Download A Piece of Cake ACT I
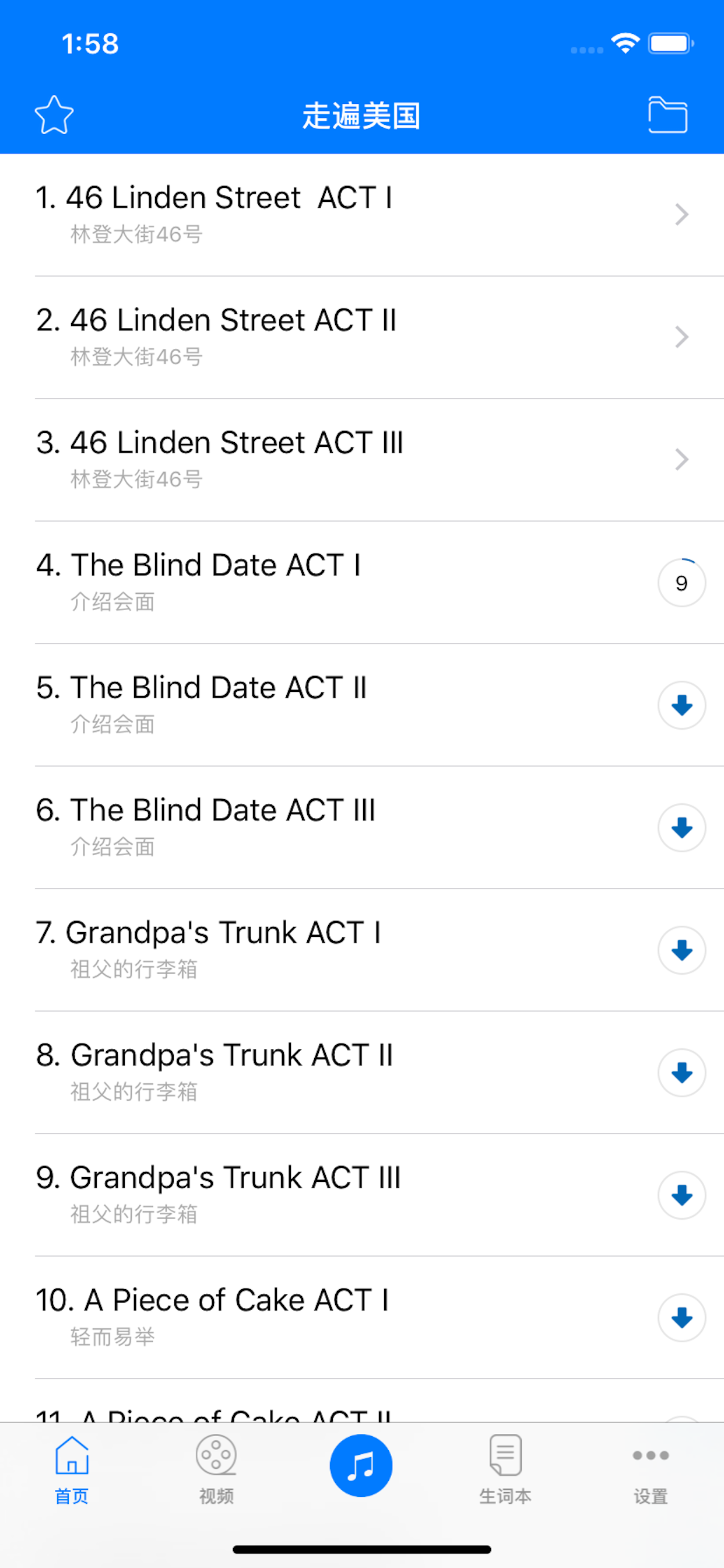 (x=681, y=1317)
